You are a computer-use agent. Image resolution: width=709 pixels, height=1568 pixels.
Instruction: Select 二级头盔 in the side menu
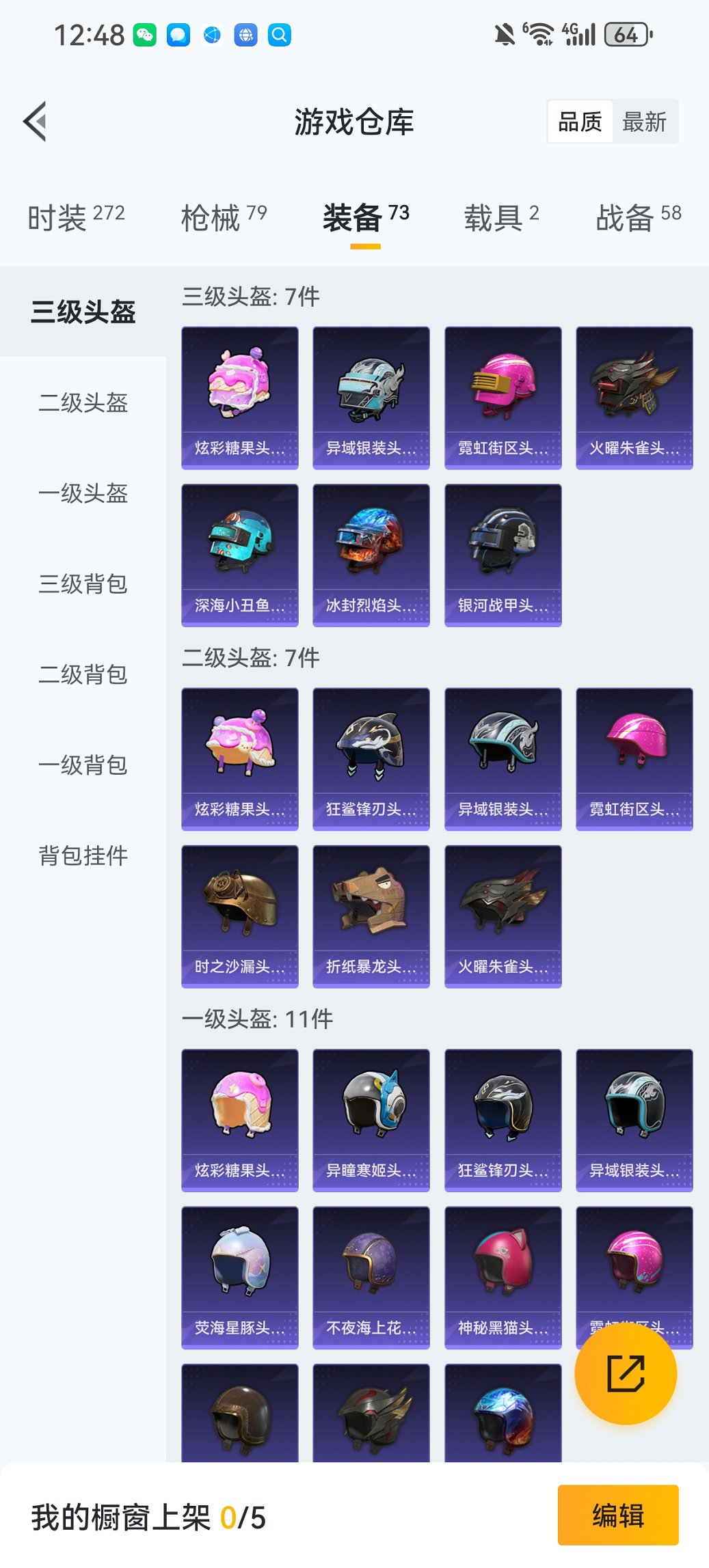coord(83,402)
